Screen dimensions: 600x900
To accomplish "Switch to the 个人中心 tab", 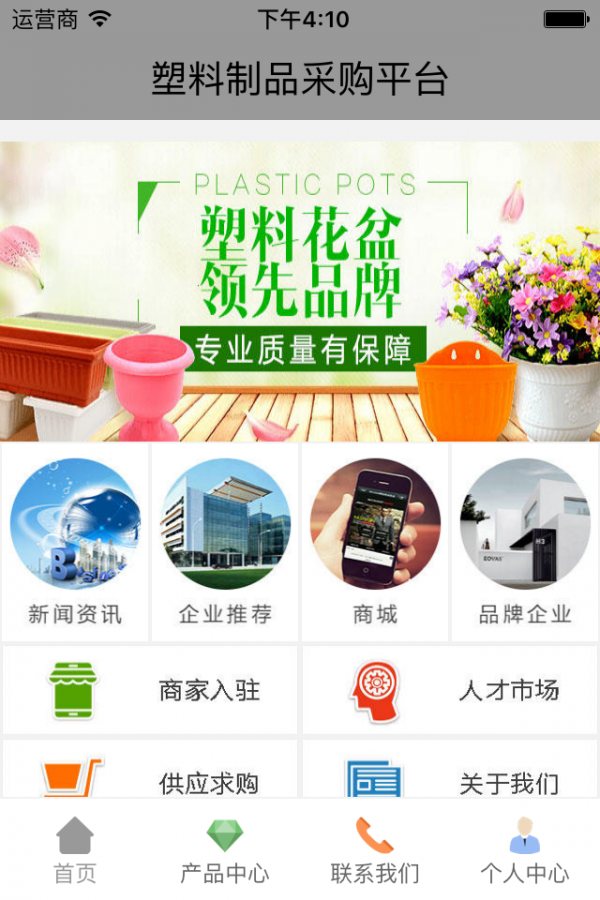I will coord(525,850).
